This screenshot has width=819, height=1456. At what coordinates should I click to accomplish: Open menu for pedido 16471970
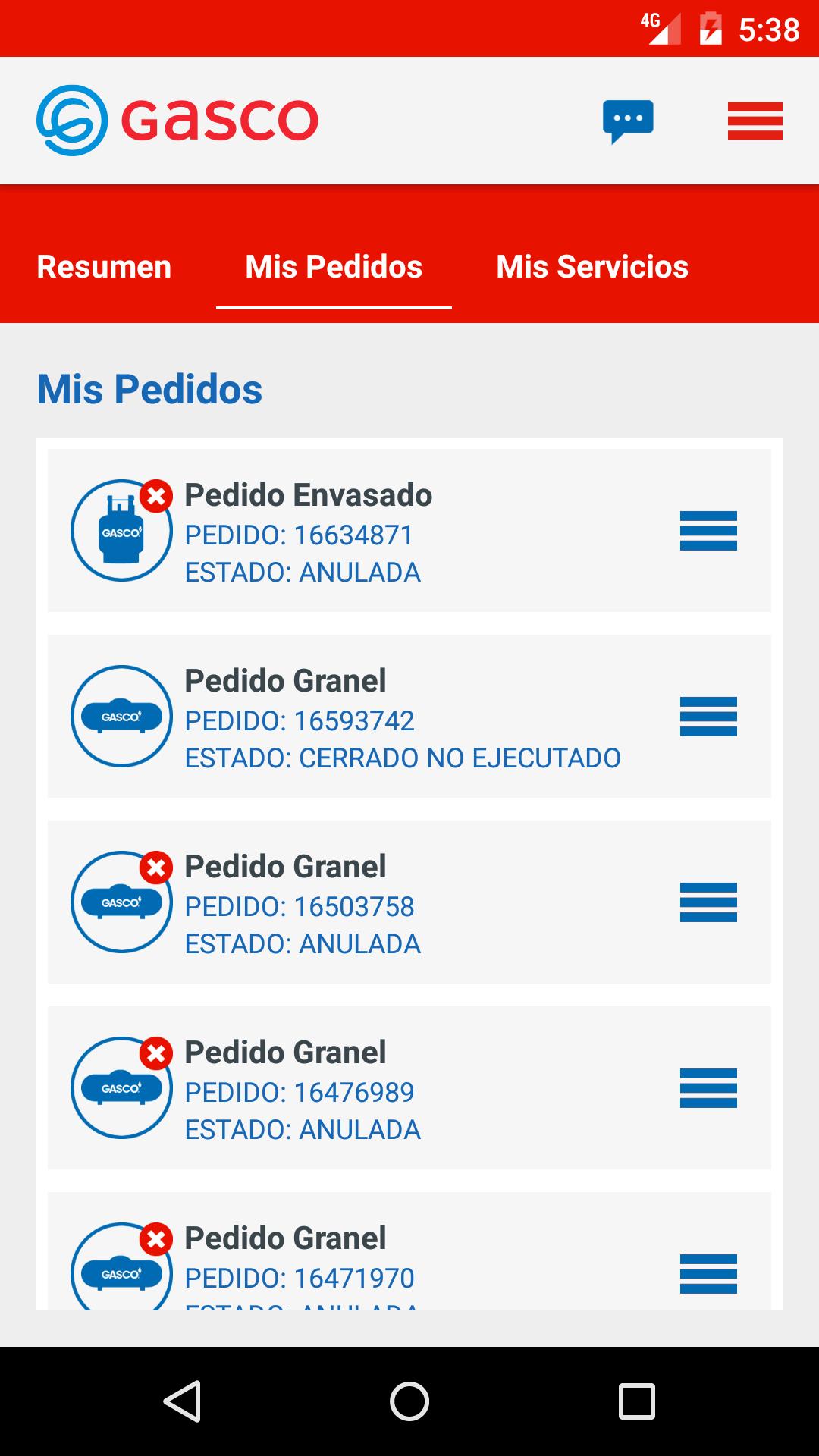708,1274
